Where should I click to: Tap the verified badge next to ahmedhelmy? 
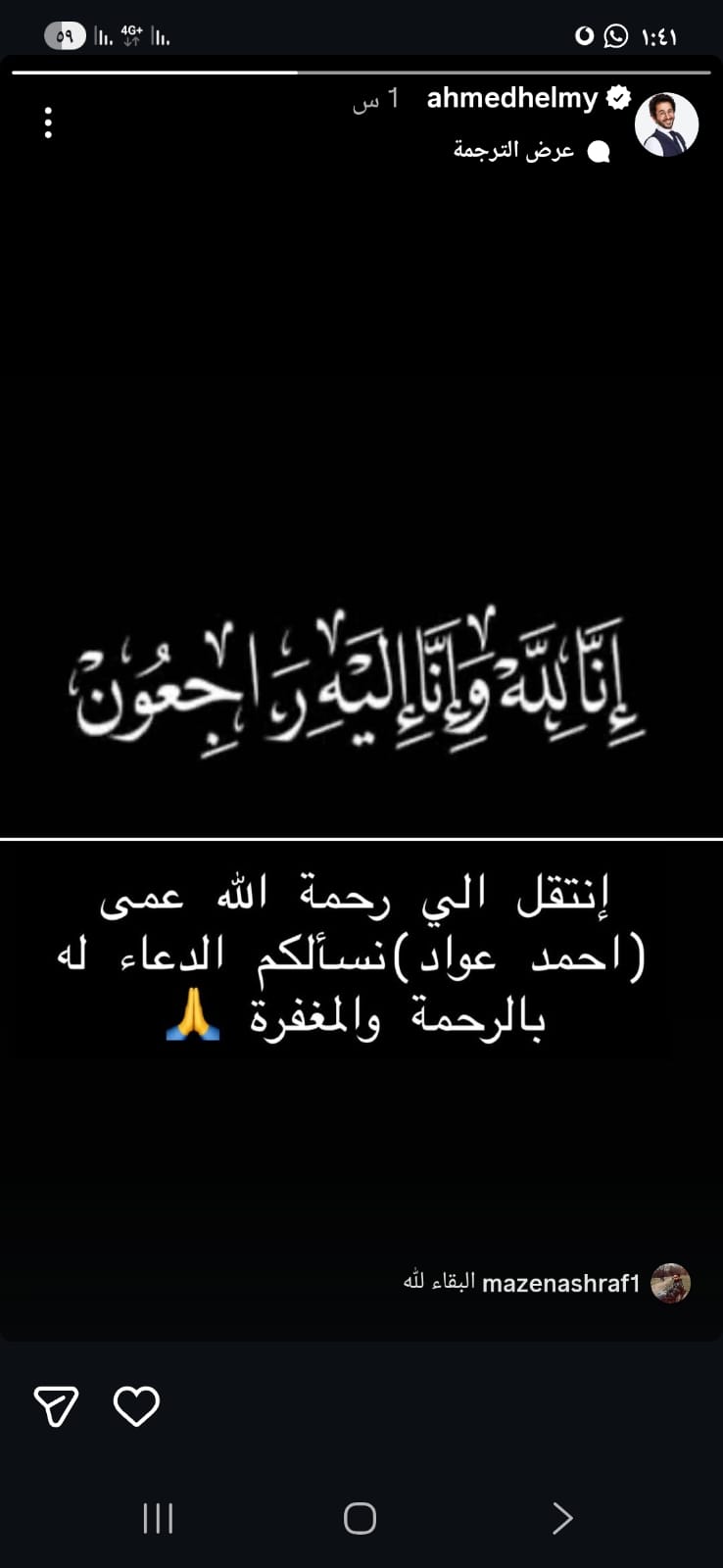[617, 97]
